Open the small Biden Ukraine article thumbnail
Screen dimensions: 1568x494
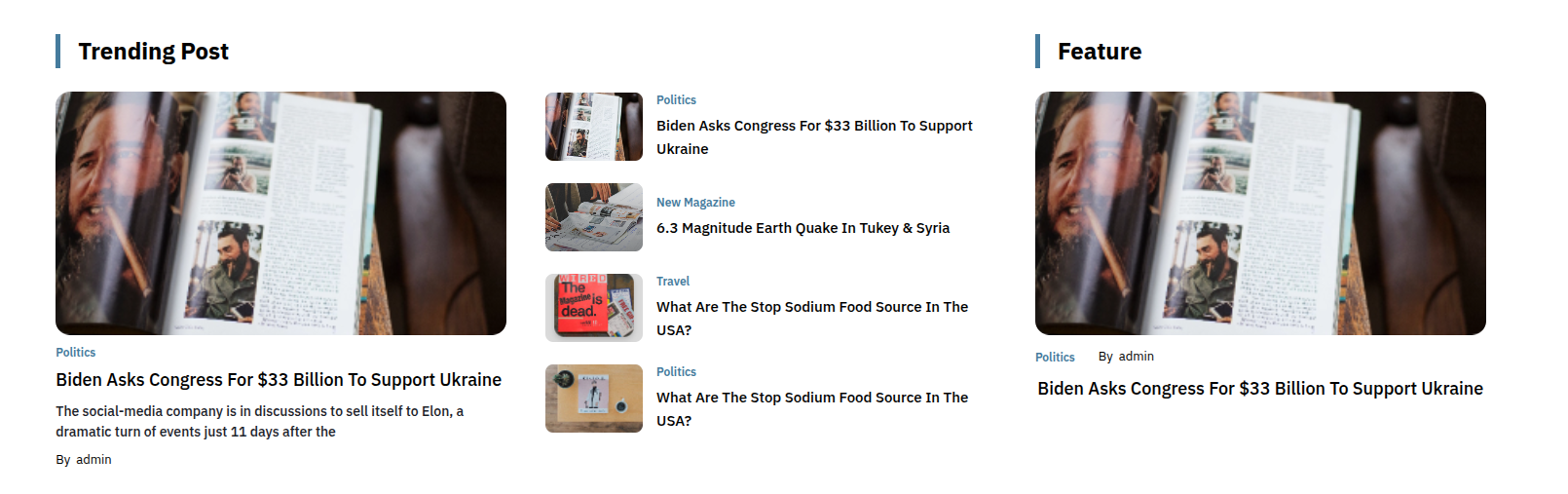(x=594, y=127)
